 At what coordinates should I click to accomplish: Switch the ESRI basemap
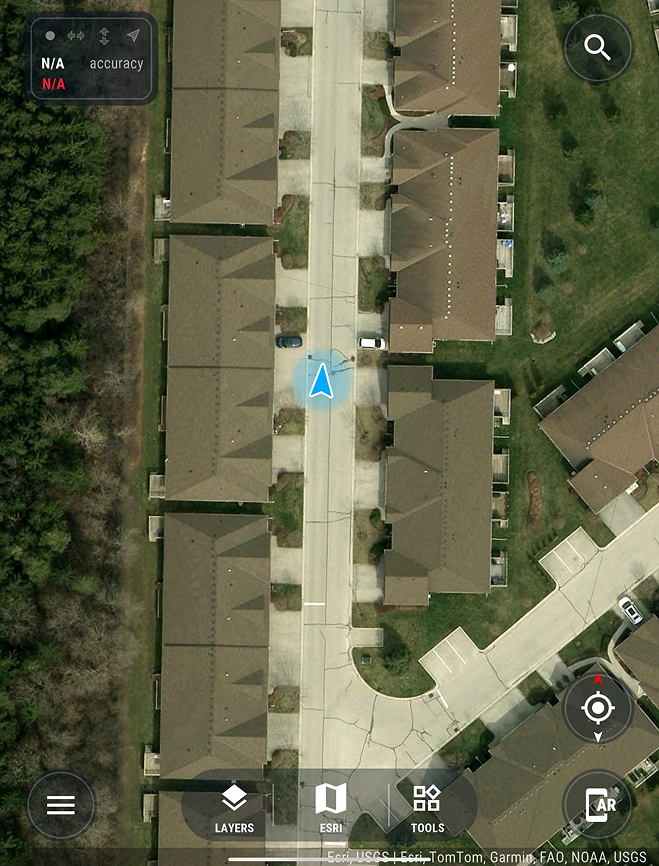(x=330, y=808)
